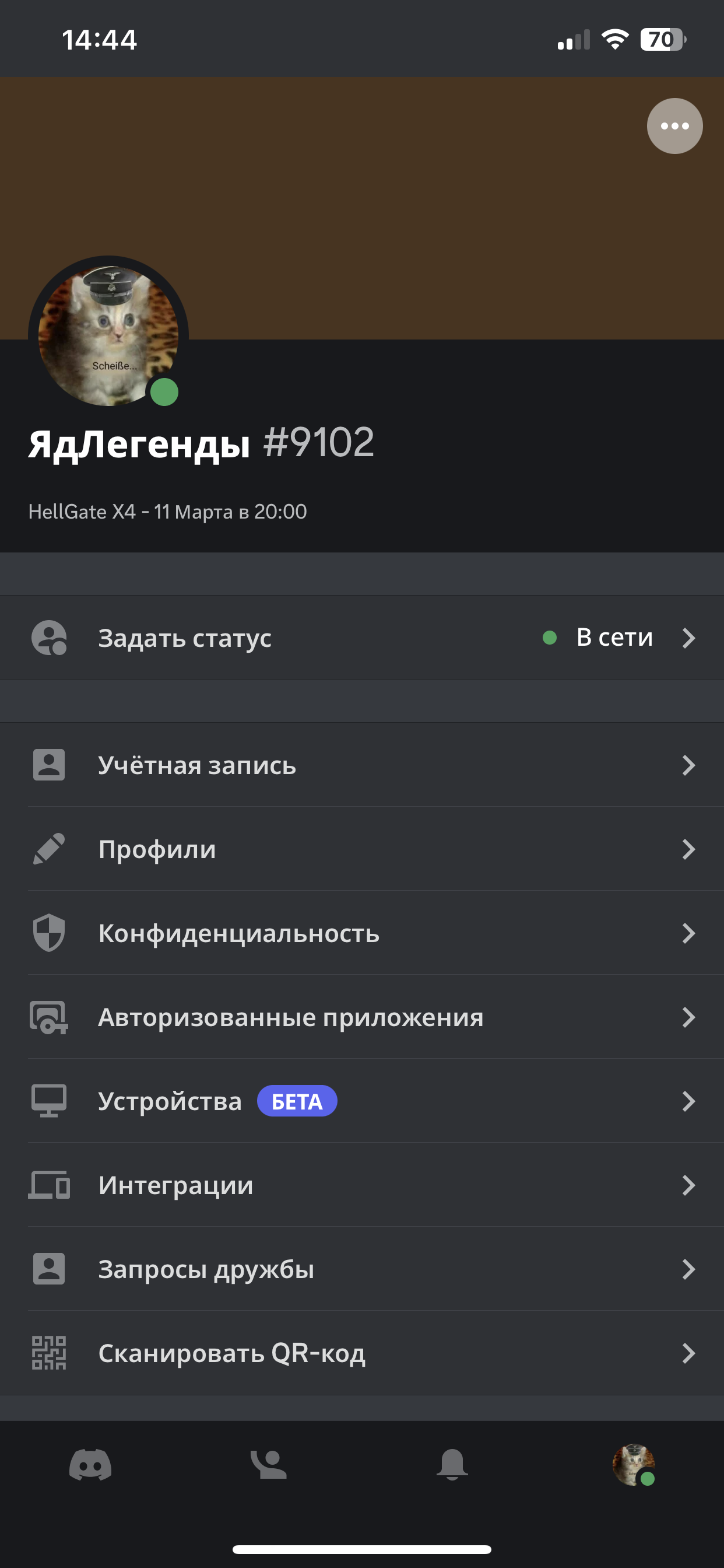724x1568 pixels.
Task: Go to Профили settings
Action: pos(362,849)
